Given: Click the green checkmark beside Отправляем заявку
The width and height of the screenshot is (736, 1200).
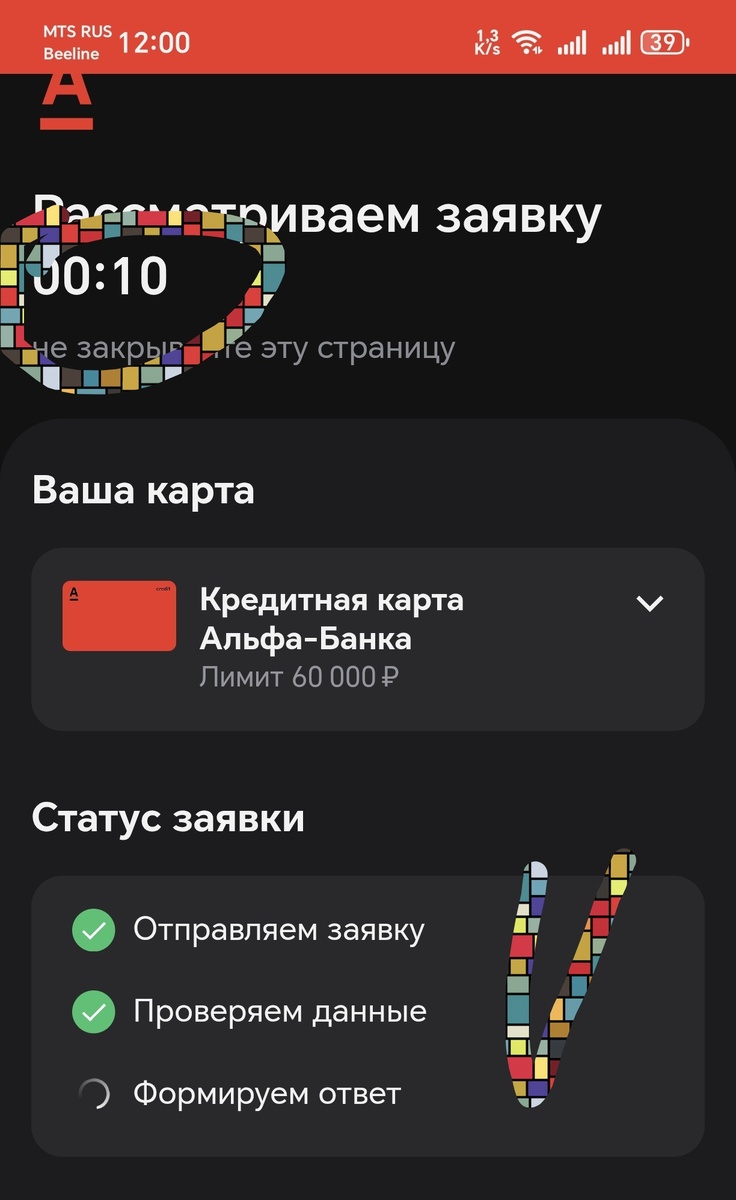Looking at the screenshot, I should click(93, 930).
